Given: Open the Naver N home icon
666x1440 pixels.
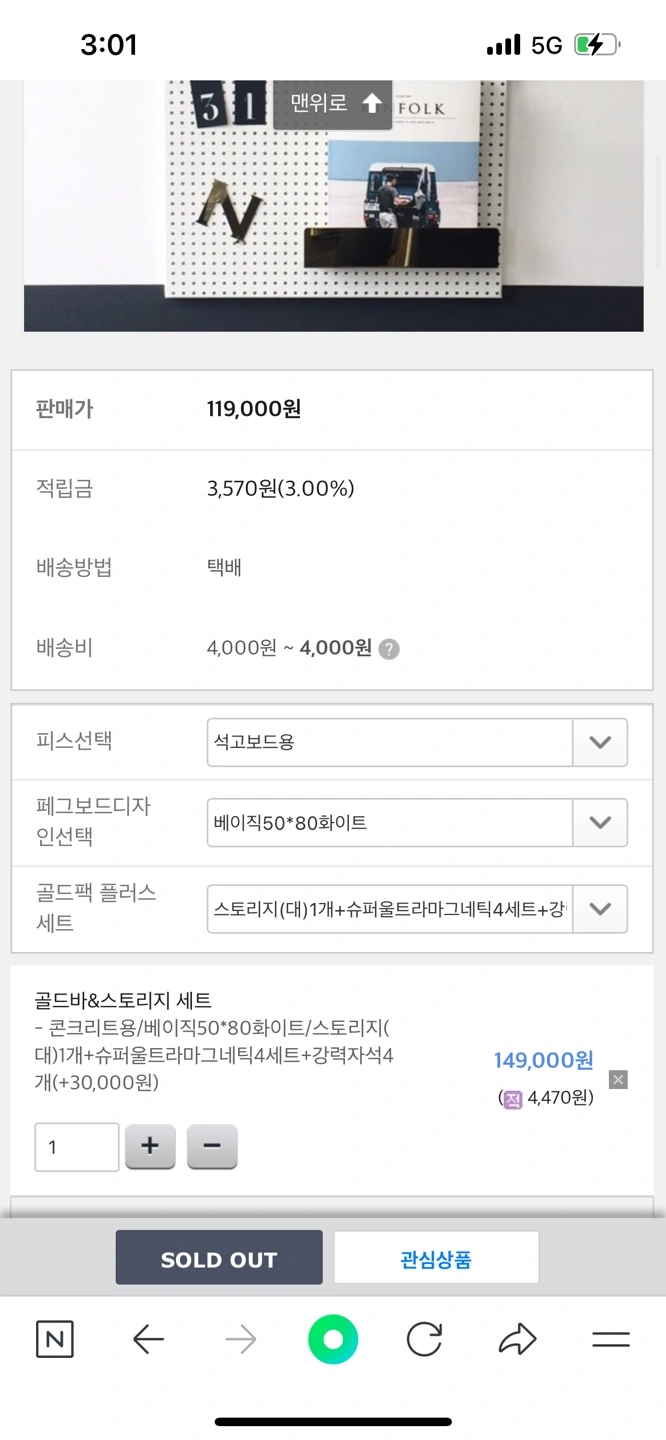Looking at the screenshot, I should click(55, 1339).
